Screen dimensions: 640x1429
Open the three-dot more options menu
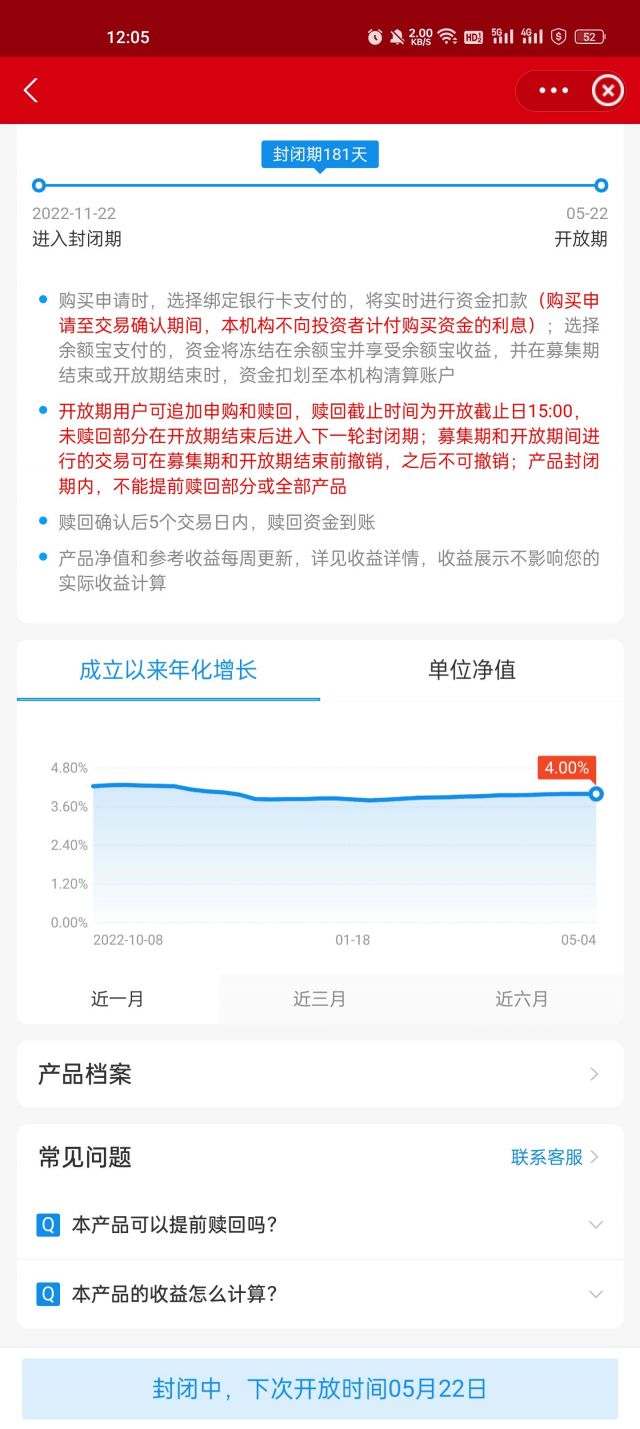(553, 90)
